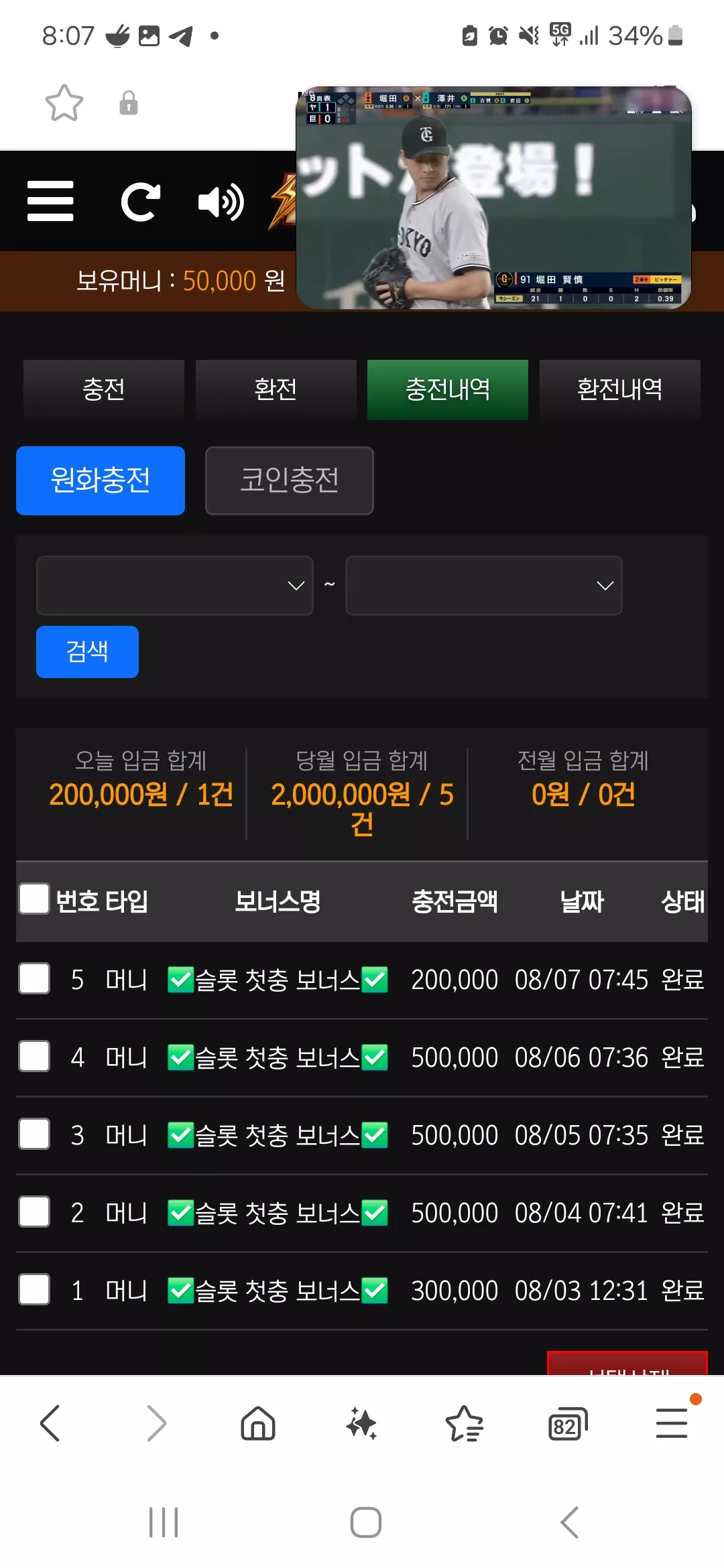Check the box for entry number 1
Viewport: 724px width, 1568px height.
tap(34, 1289)
